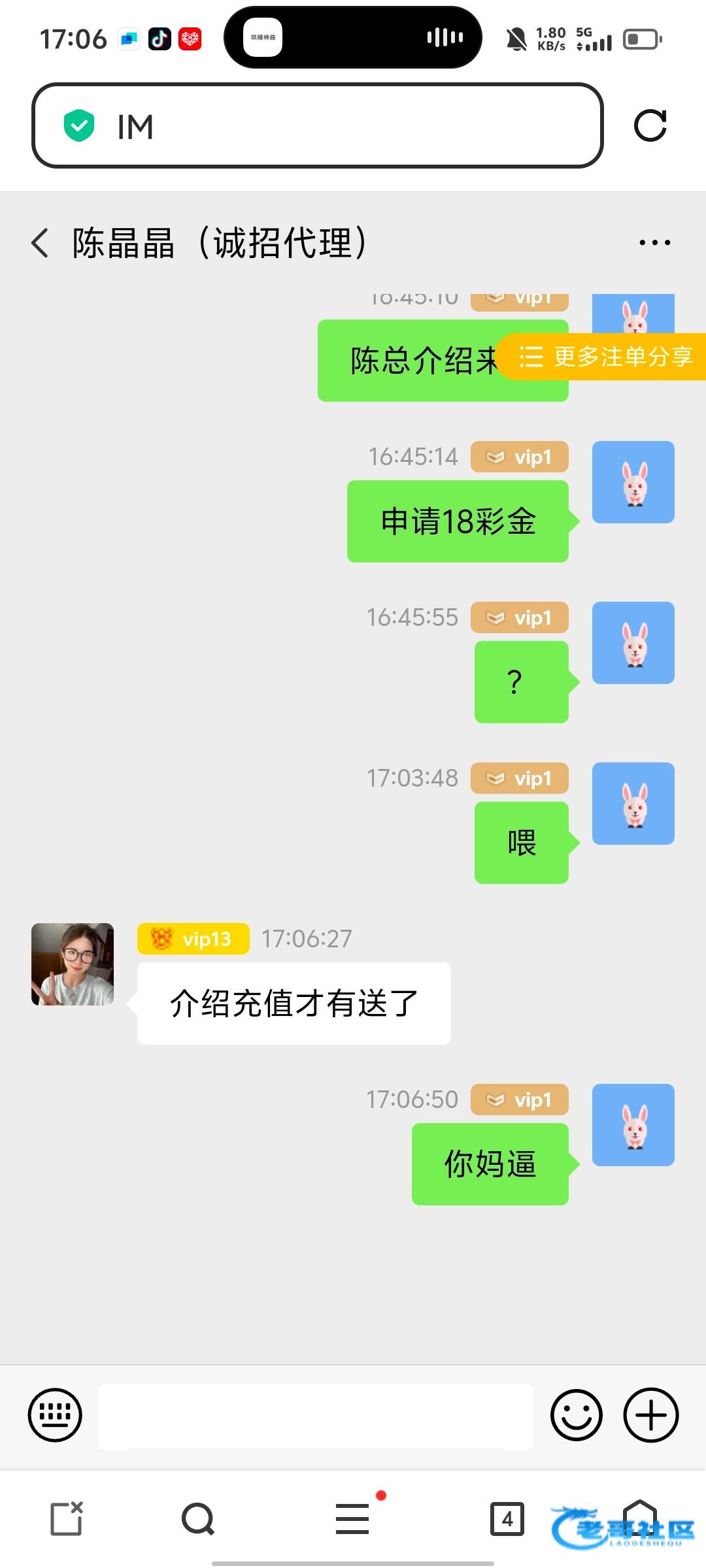The width and height of the screenshot is (706, 1568).
Task: Switch input mode with the keyboard icon
Action: click(56, 1415)
